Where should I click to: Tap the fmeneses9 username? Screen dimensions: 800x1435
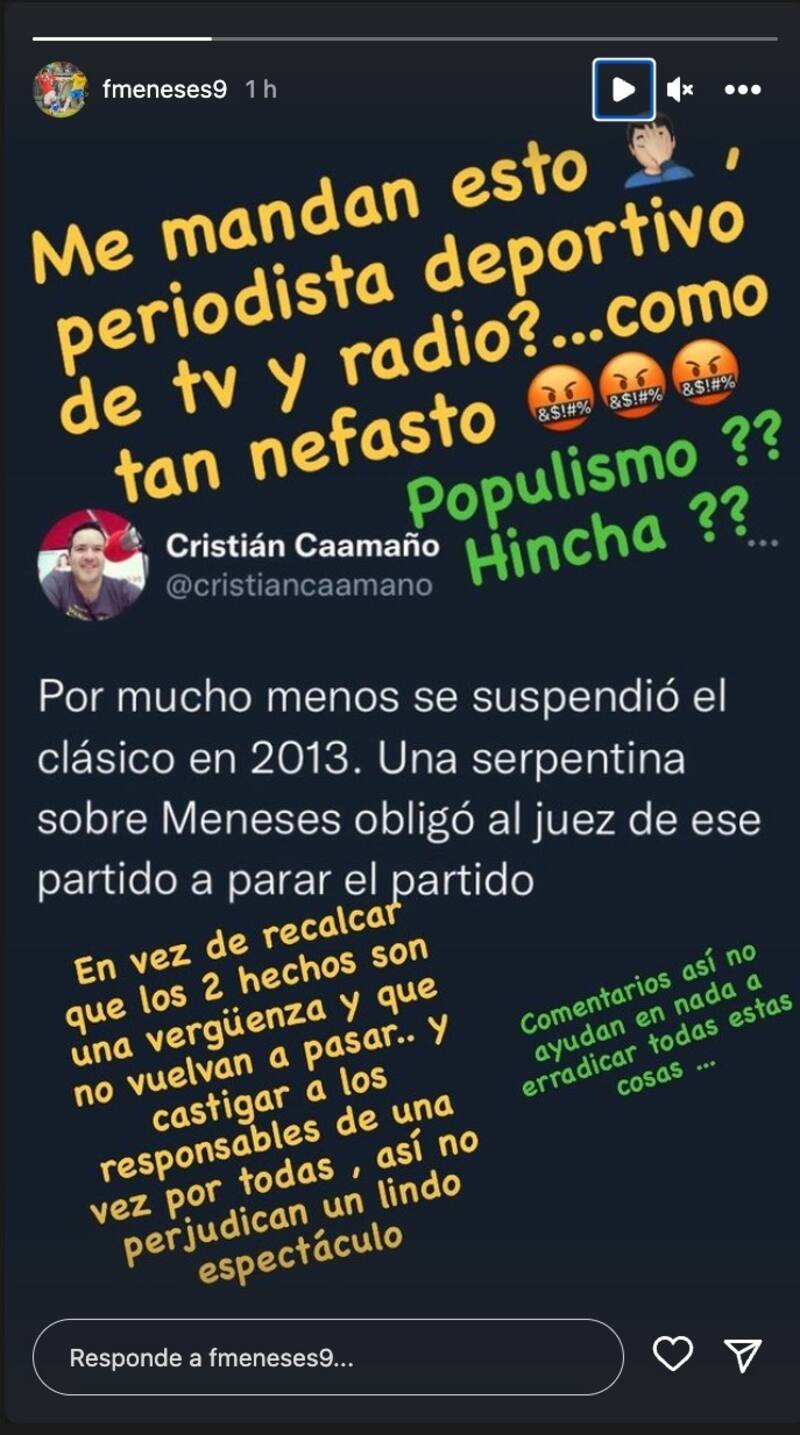pos(164,90)
